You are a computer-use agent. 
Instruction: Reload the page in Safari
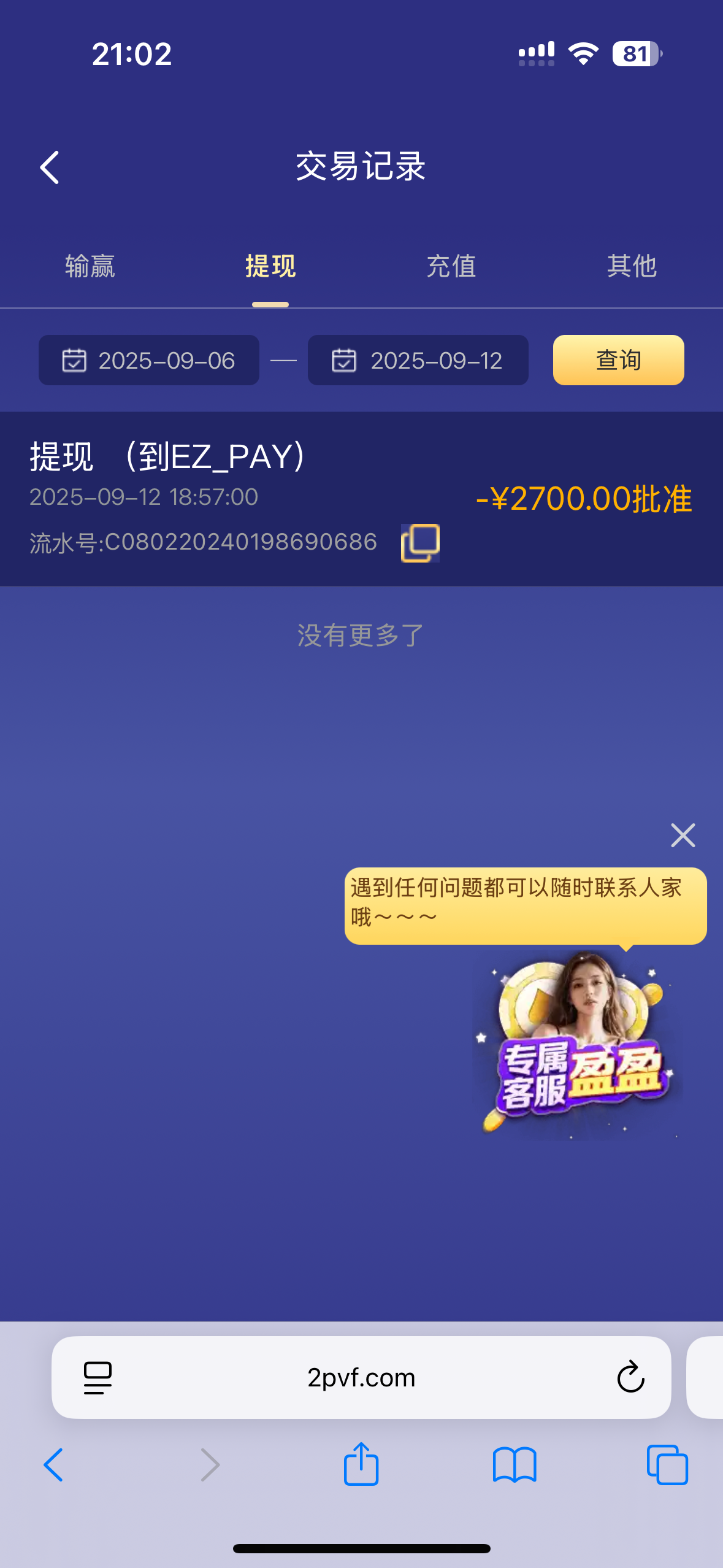[630, 1378]
